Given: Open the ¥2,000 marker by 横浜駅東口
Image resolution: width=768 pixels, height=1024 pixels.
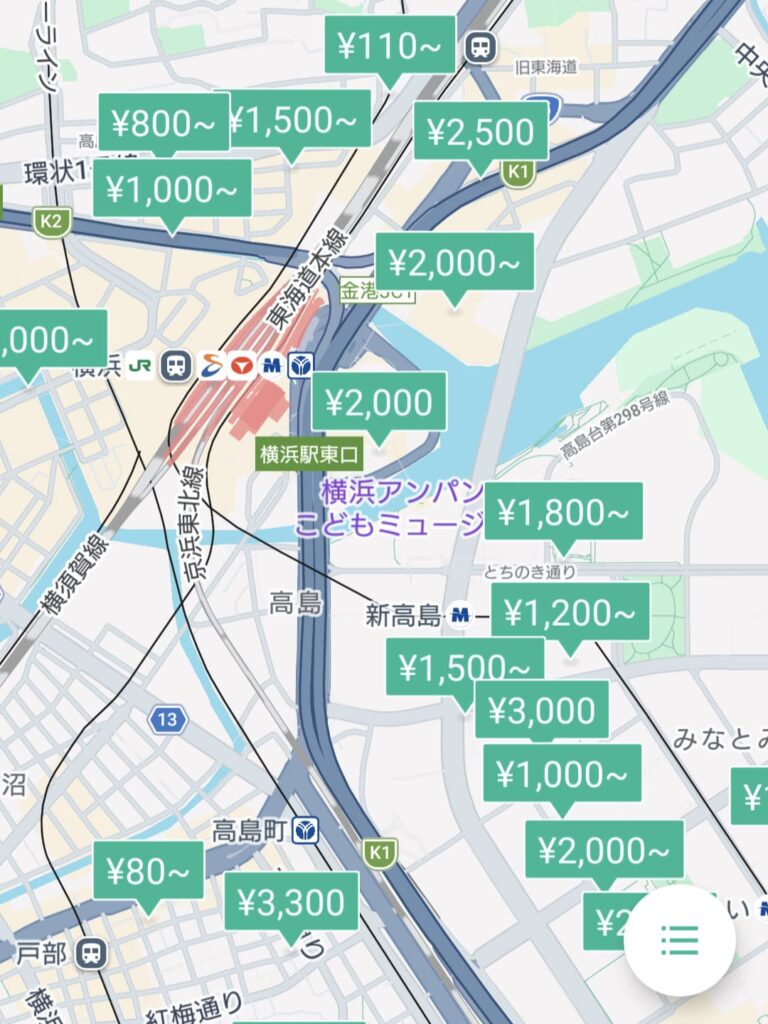Looking at the screenshot, I should [x=379, y=402].
